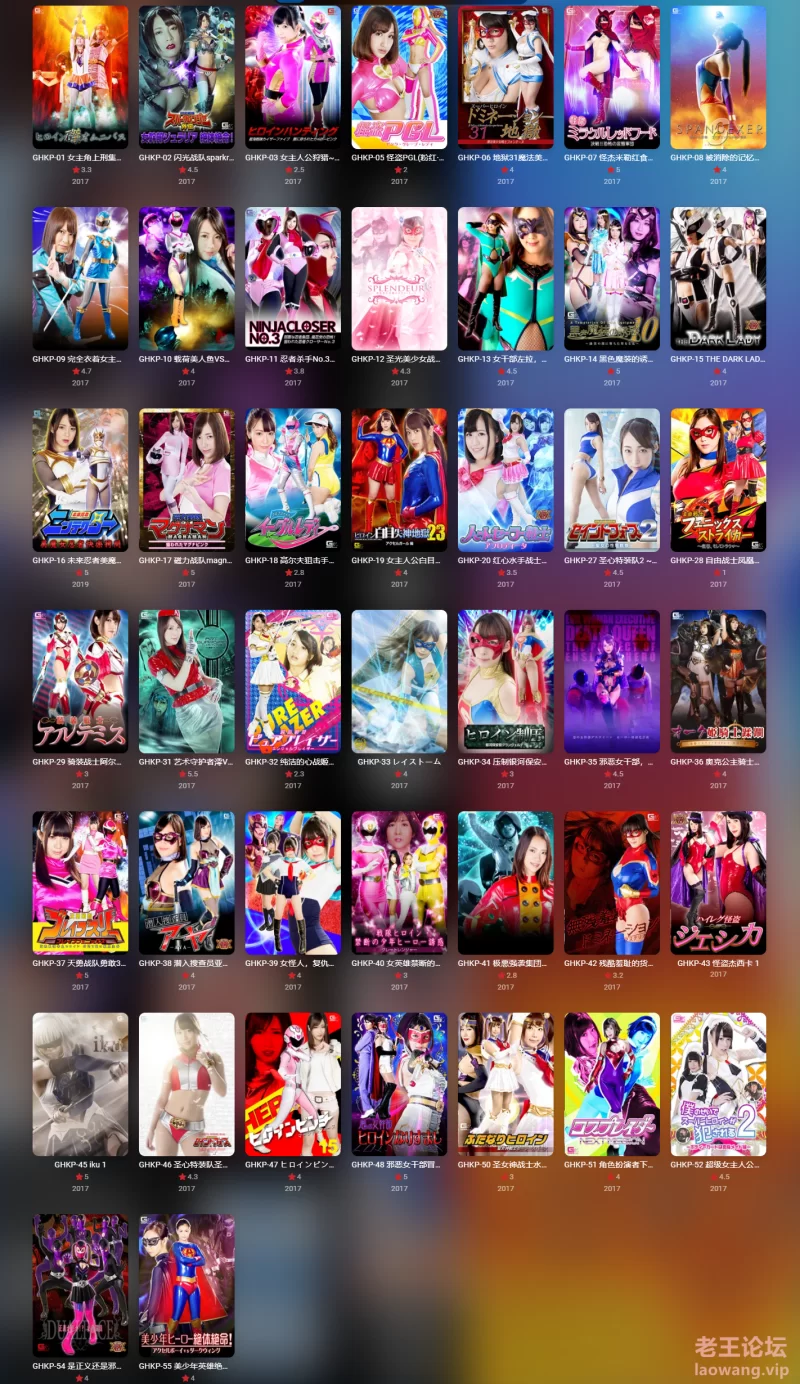Viewport: 800px width, 1384px height.
Task: Open GHKP-11 from the grid
Action: [x=293, y=278]
